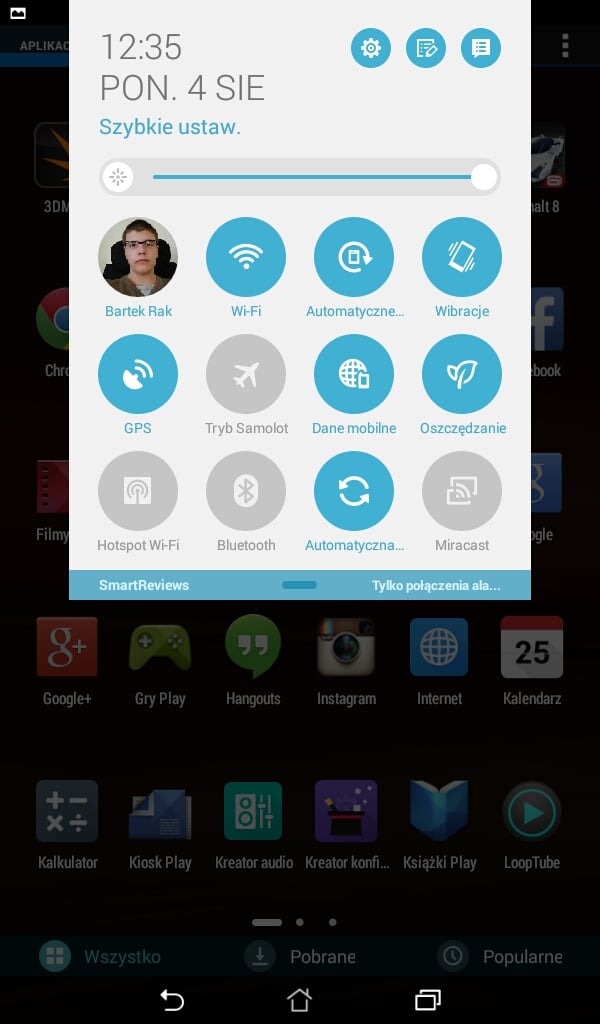Toggle Oszczędzanie power saver
The height and width of the screenshot is (1024, 600).
(462, 374)
